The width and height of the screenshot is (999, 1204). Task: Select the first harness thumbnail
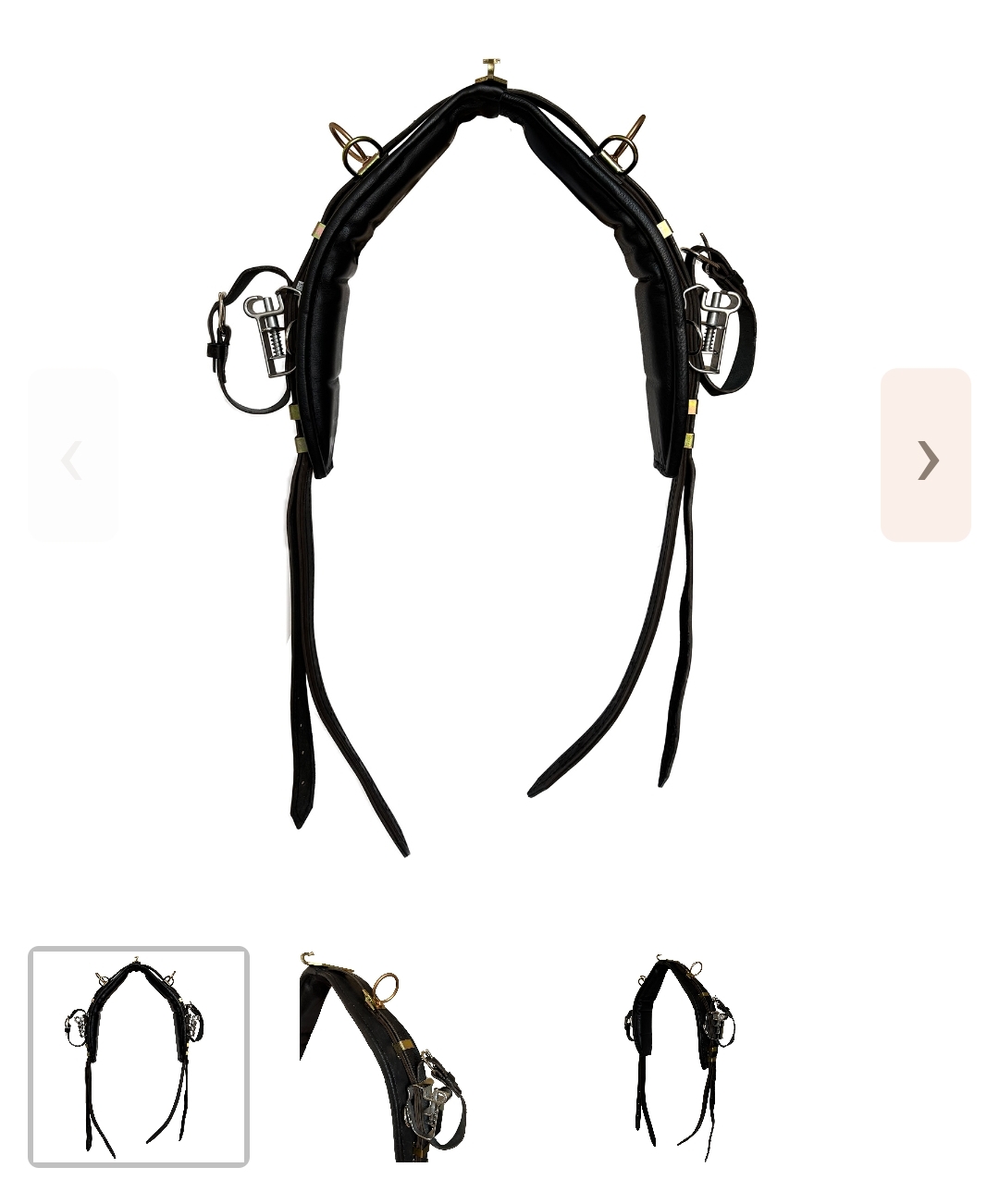pos(139,1057)
